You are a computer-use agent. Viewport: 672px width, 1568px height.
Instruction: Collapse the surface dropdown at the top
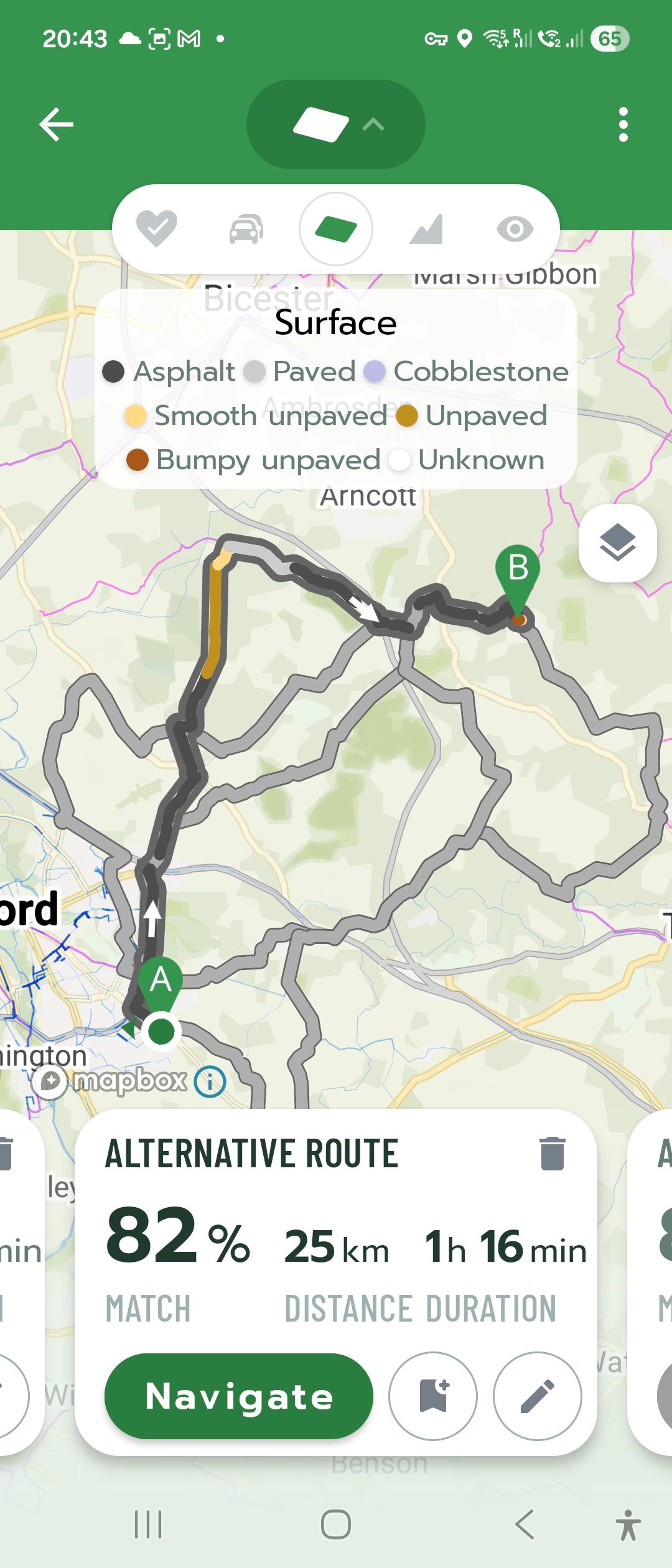(x=336, y=124)
